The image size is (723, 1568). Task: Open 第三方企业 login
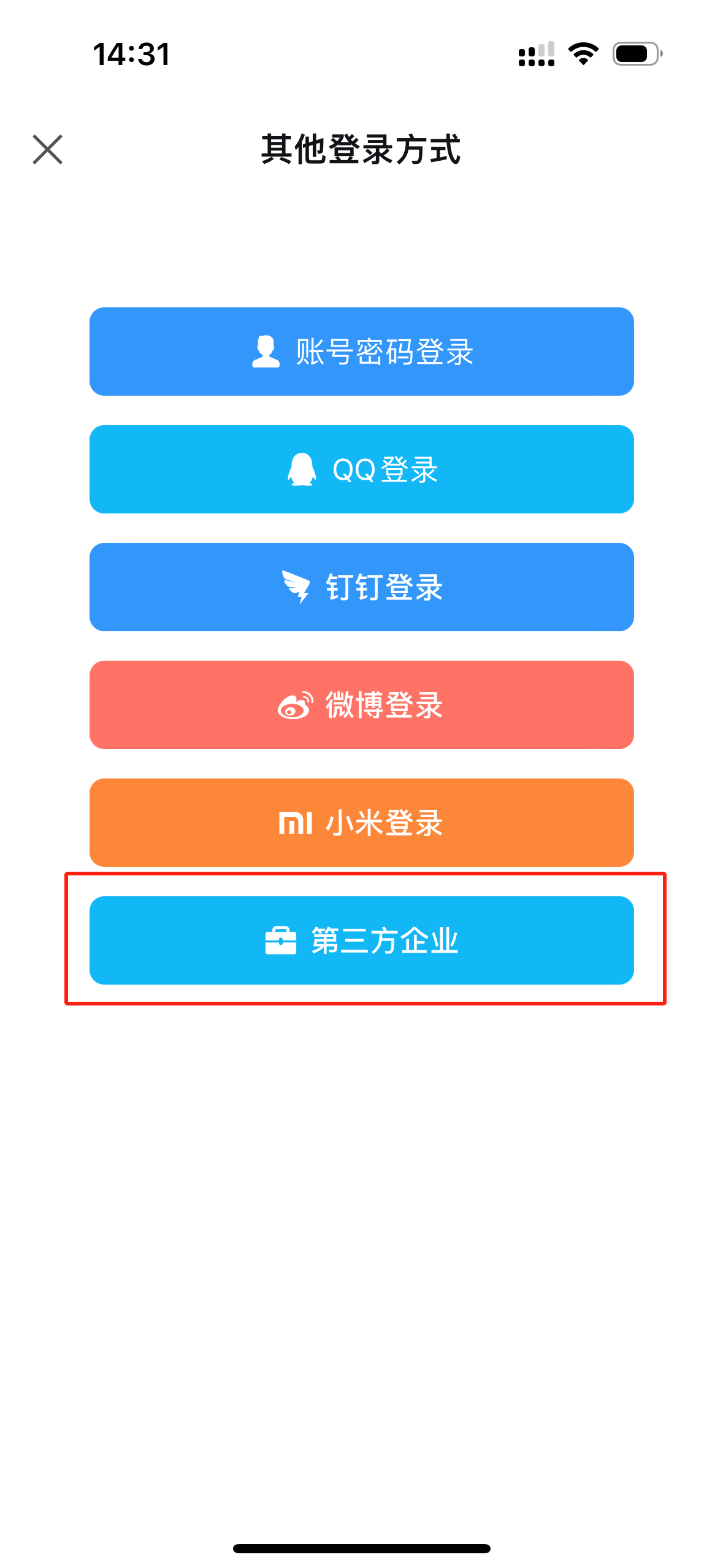click(x=361, y=940)
